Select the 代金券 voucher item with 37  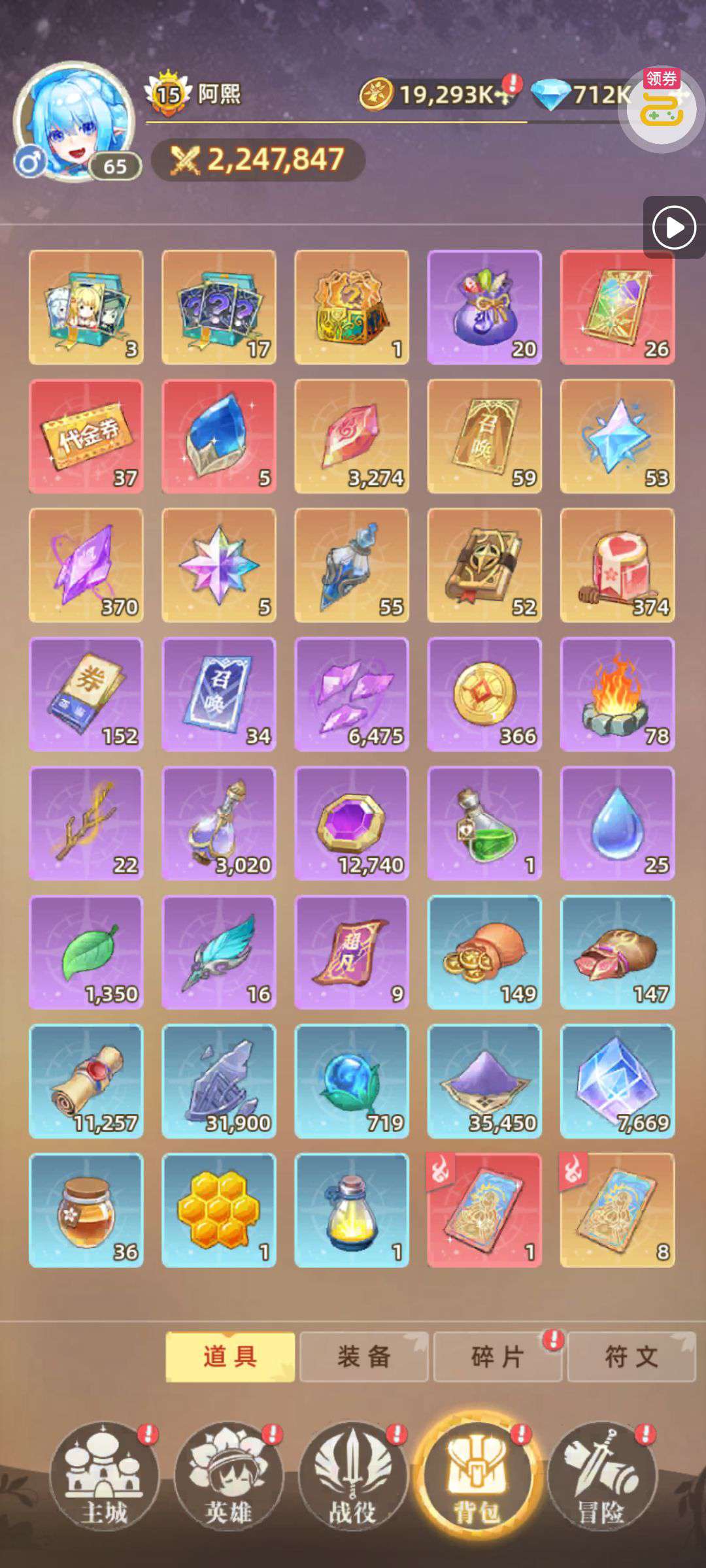[86, 436]
